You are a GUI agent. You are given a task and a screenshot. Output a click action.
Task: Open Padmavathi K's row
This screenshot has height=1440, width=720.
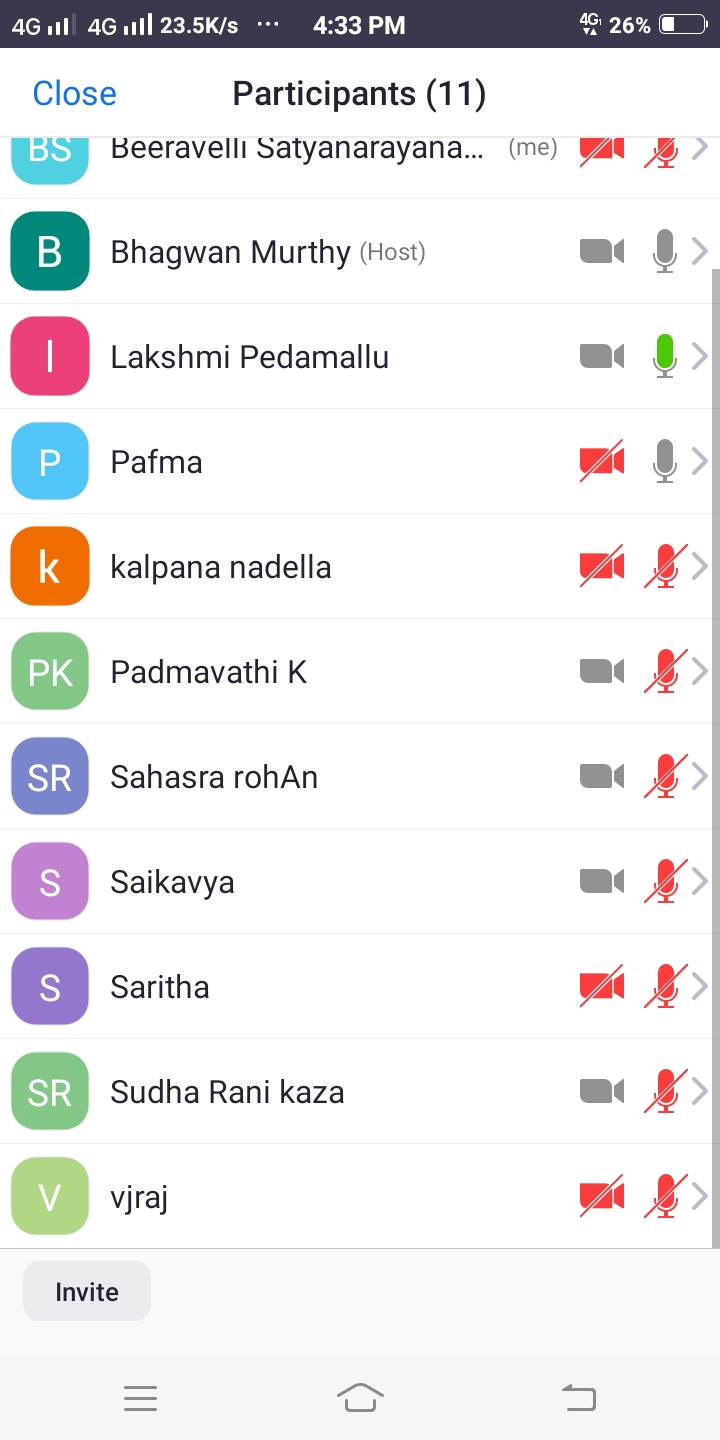pos(360,671)
